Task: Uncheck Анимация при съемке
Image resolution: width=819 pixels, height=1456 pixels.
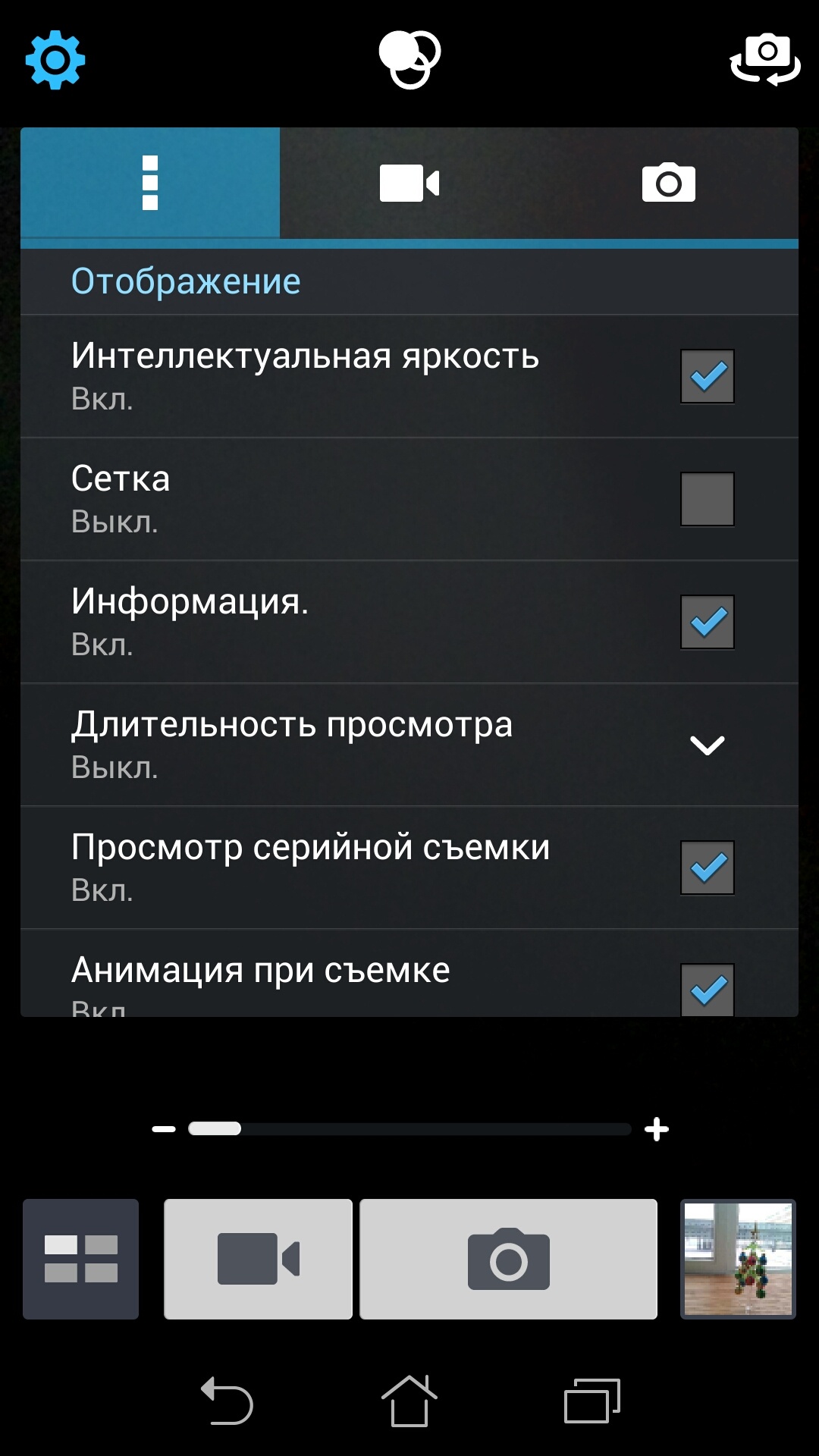Action: pos(707,989)
